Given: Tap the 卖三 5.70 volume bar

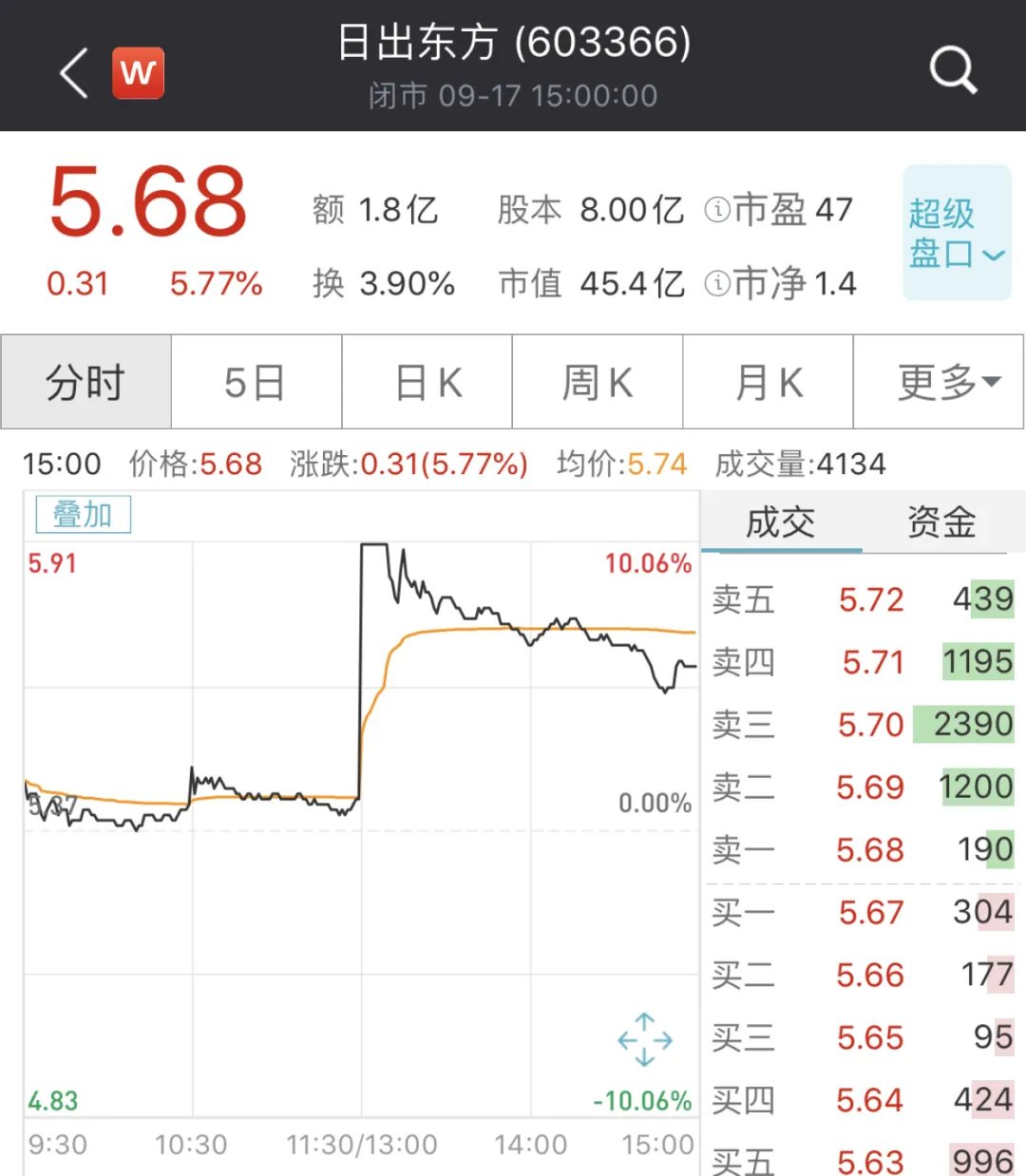Looking at the screenshot, I should click(965, 724).
